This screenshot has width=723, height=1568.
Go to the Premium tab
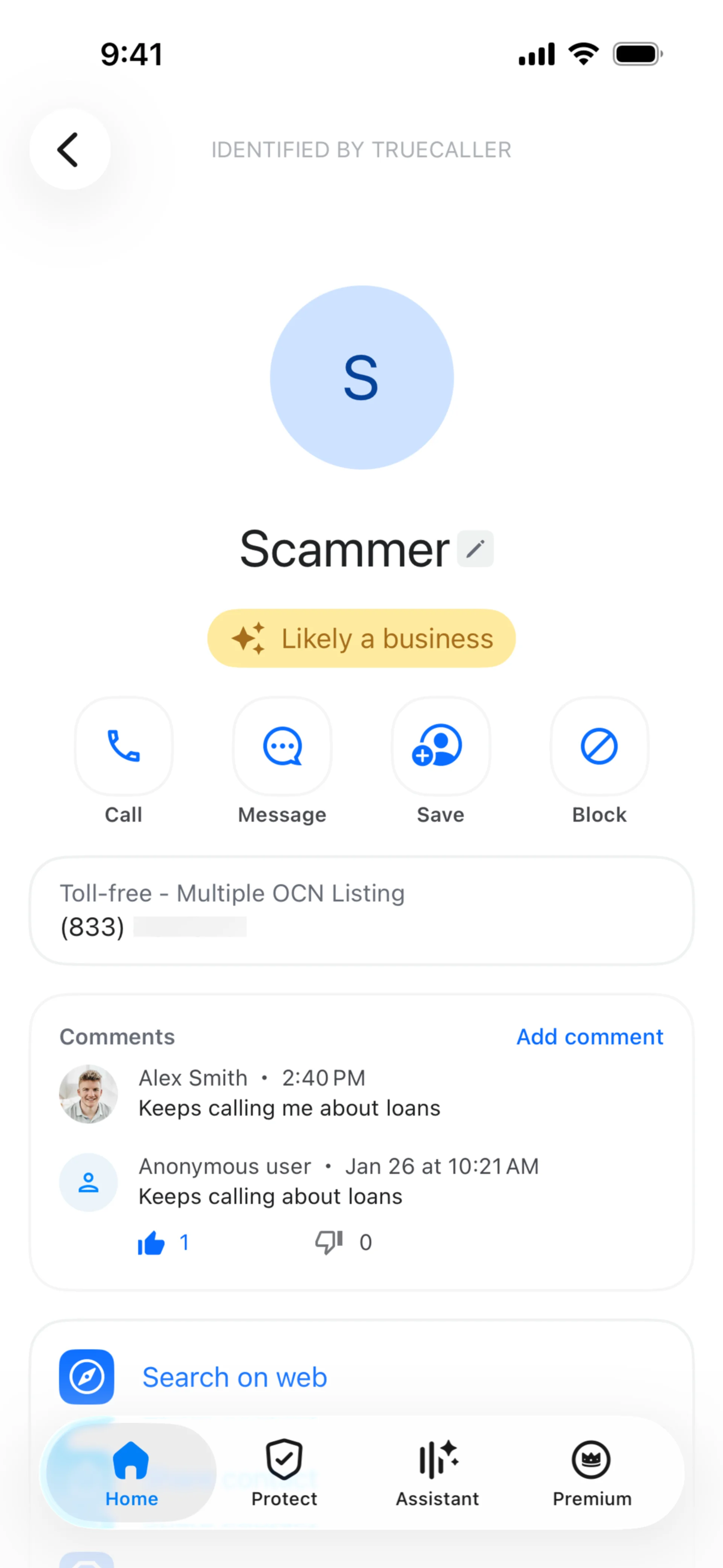click(592, 1472)
